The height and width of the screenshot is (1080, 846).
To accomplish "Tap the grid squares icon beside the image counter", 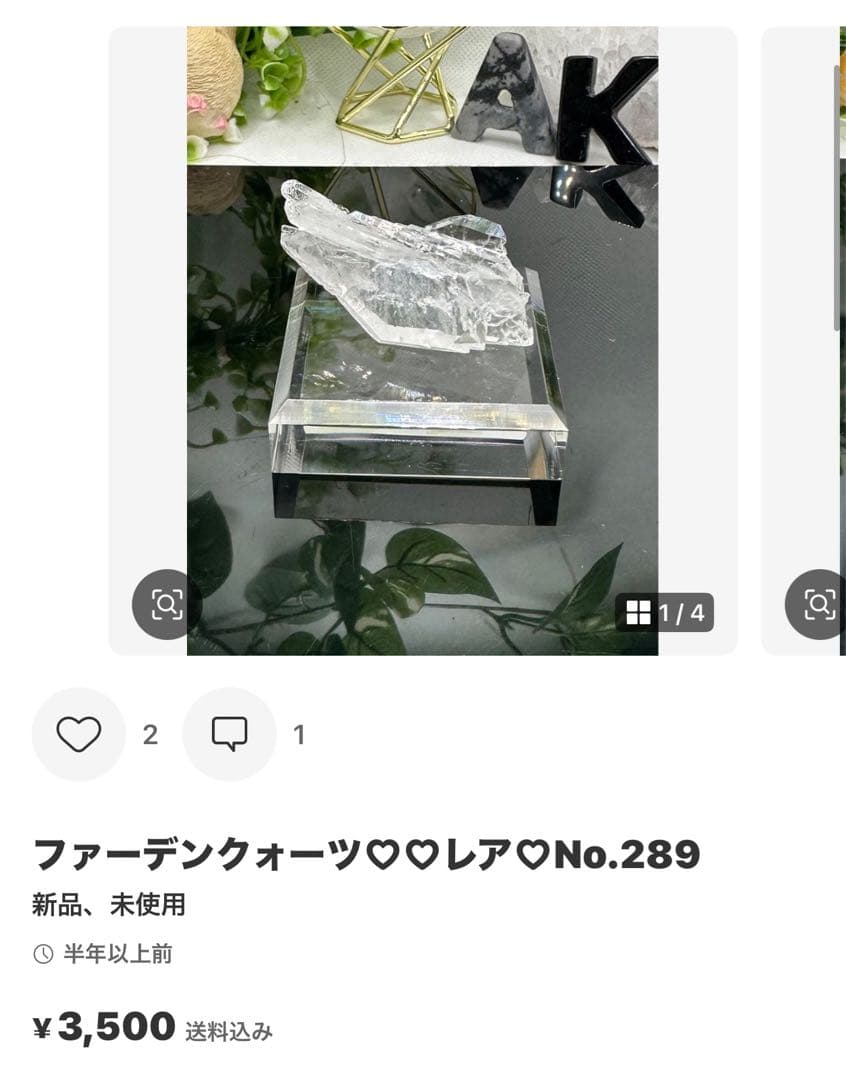I will (x=641, y=610).
